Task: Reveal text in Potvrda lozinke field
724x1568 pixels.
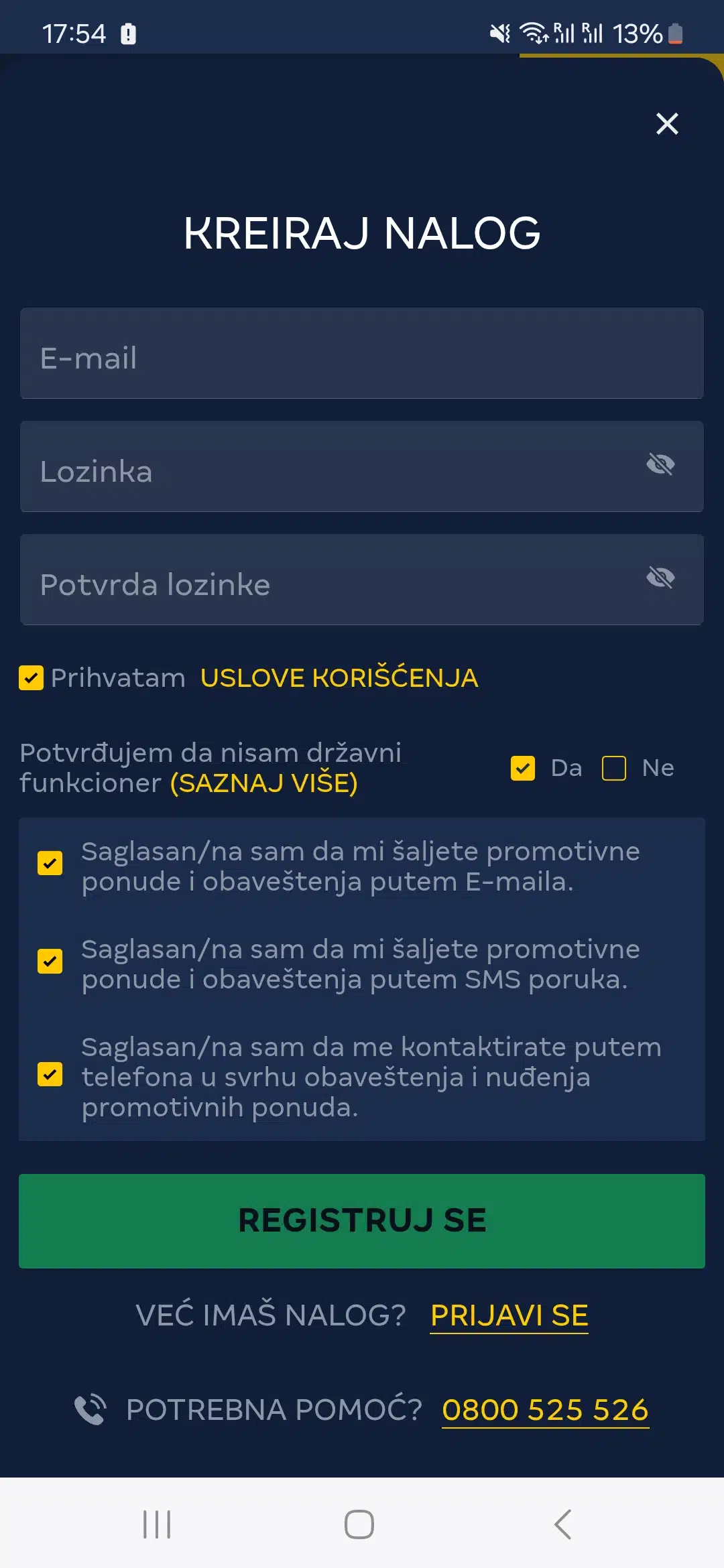Action: [x=660, y=577]
